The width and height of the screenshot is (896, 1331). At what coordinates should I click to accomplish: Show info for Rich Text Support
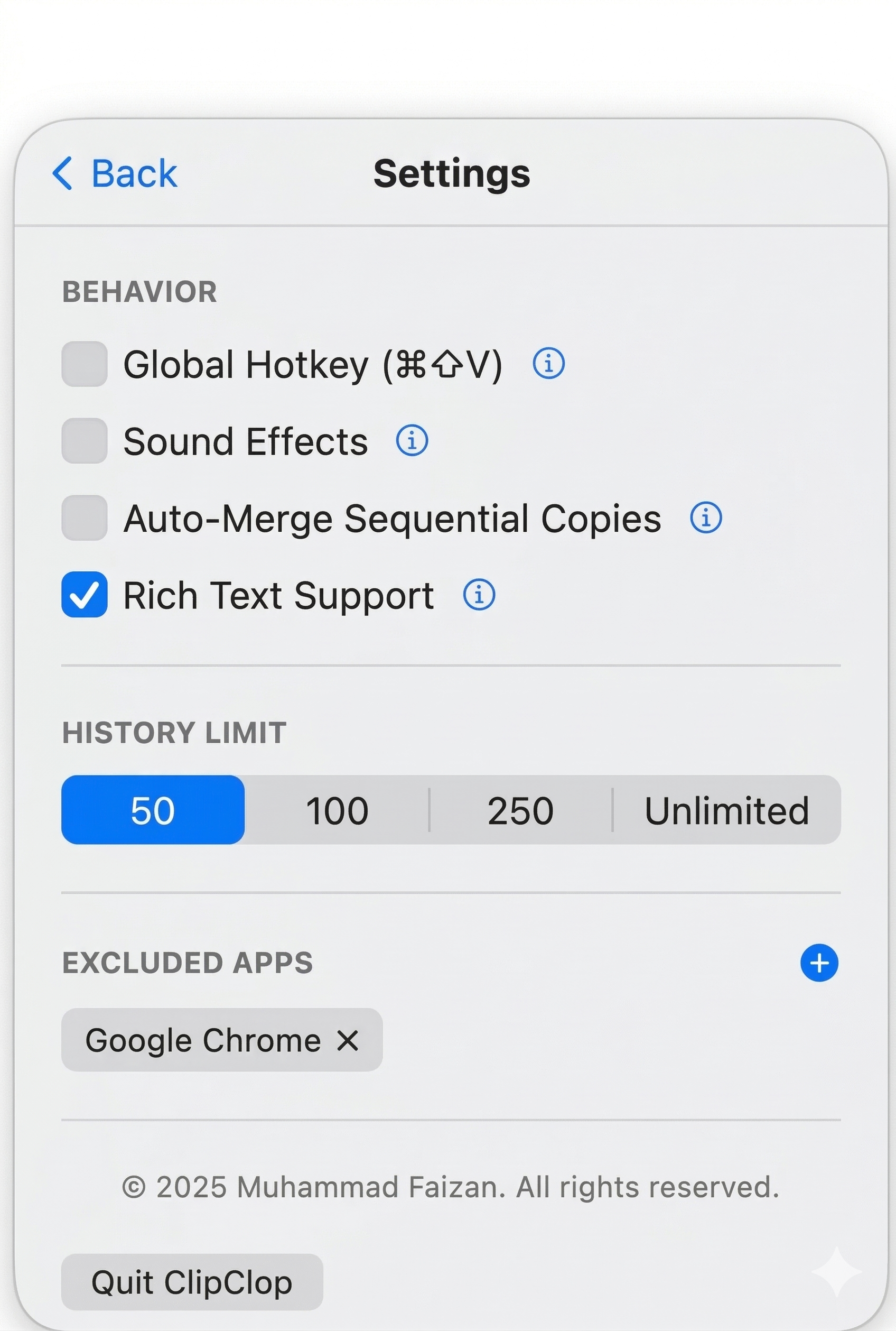point(479,595)
